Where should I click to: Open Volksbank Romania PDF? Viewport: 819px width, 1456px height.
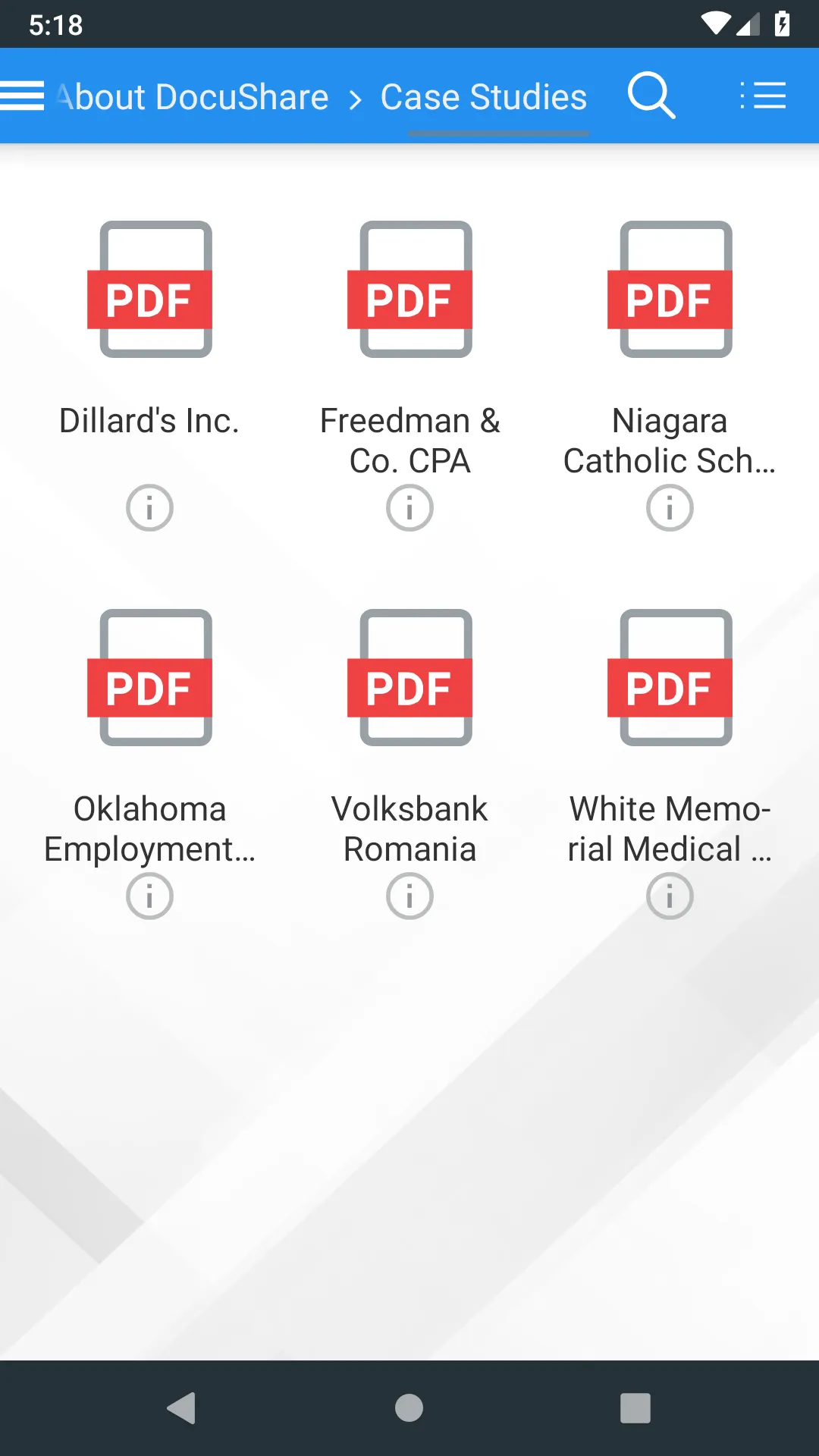(x=409, y=677)
